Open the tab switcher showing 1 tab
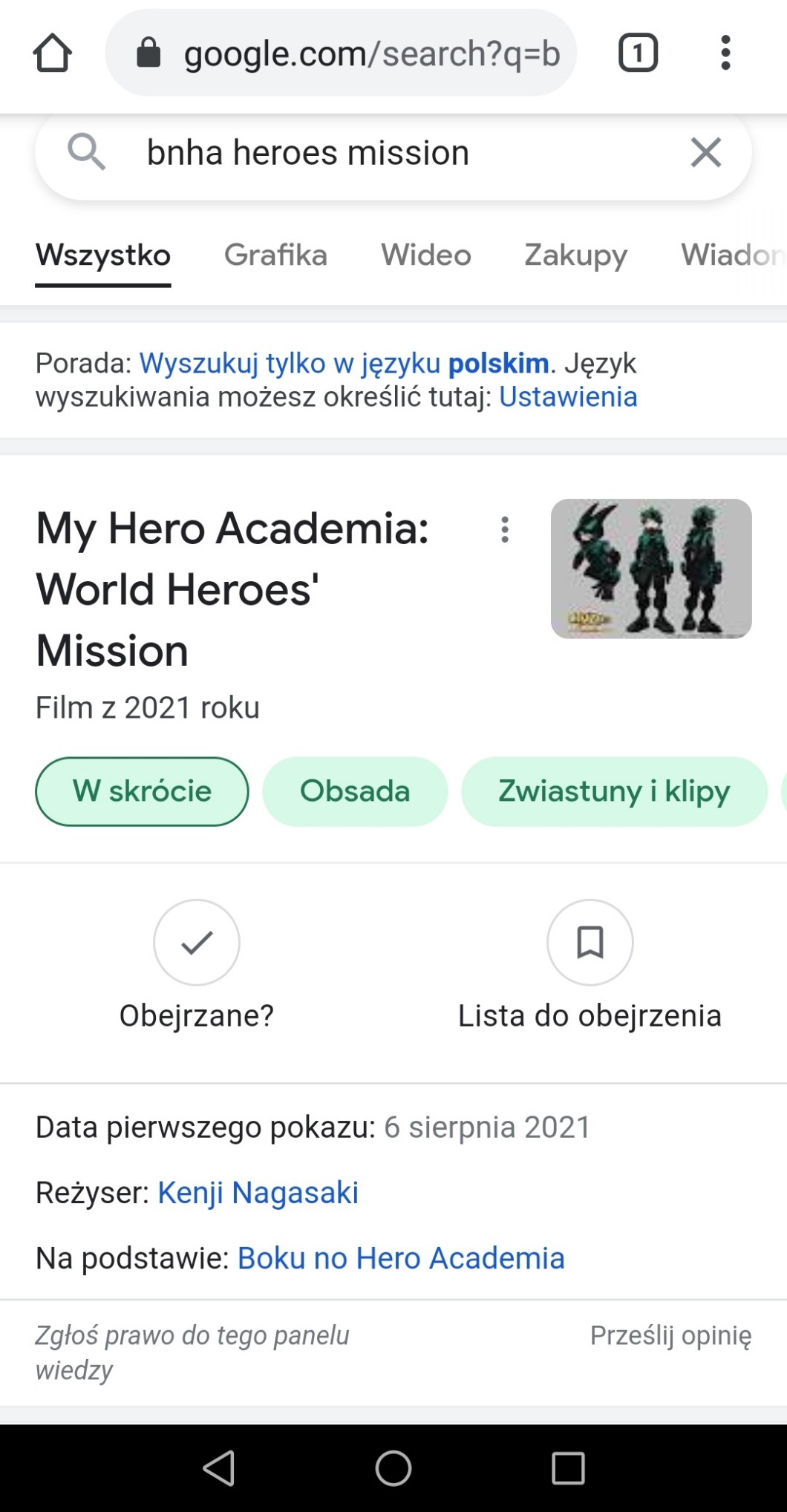 [x=638, y=53]
